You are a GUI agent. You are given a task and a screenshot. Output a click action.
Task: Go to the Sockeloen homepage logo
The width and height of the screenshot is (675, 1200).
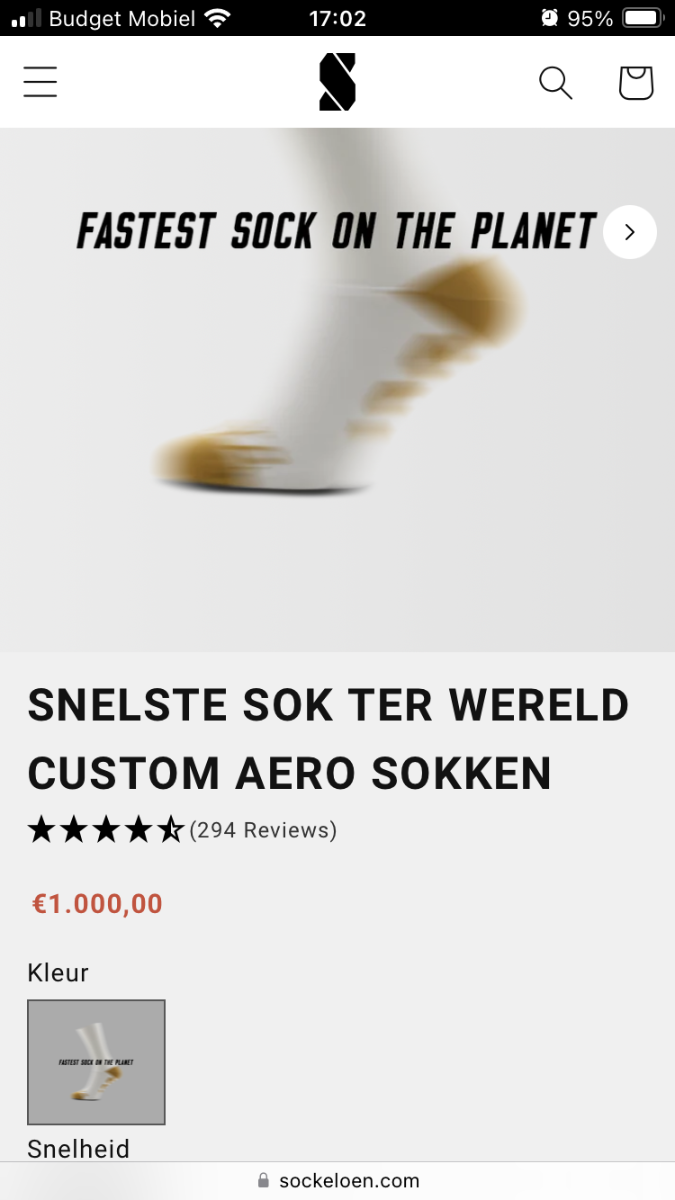[337, 82]
